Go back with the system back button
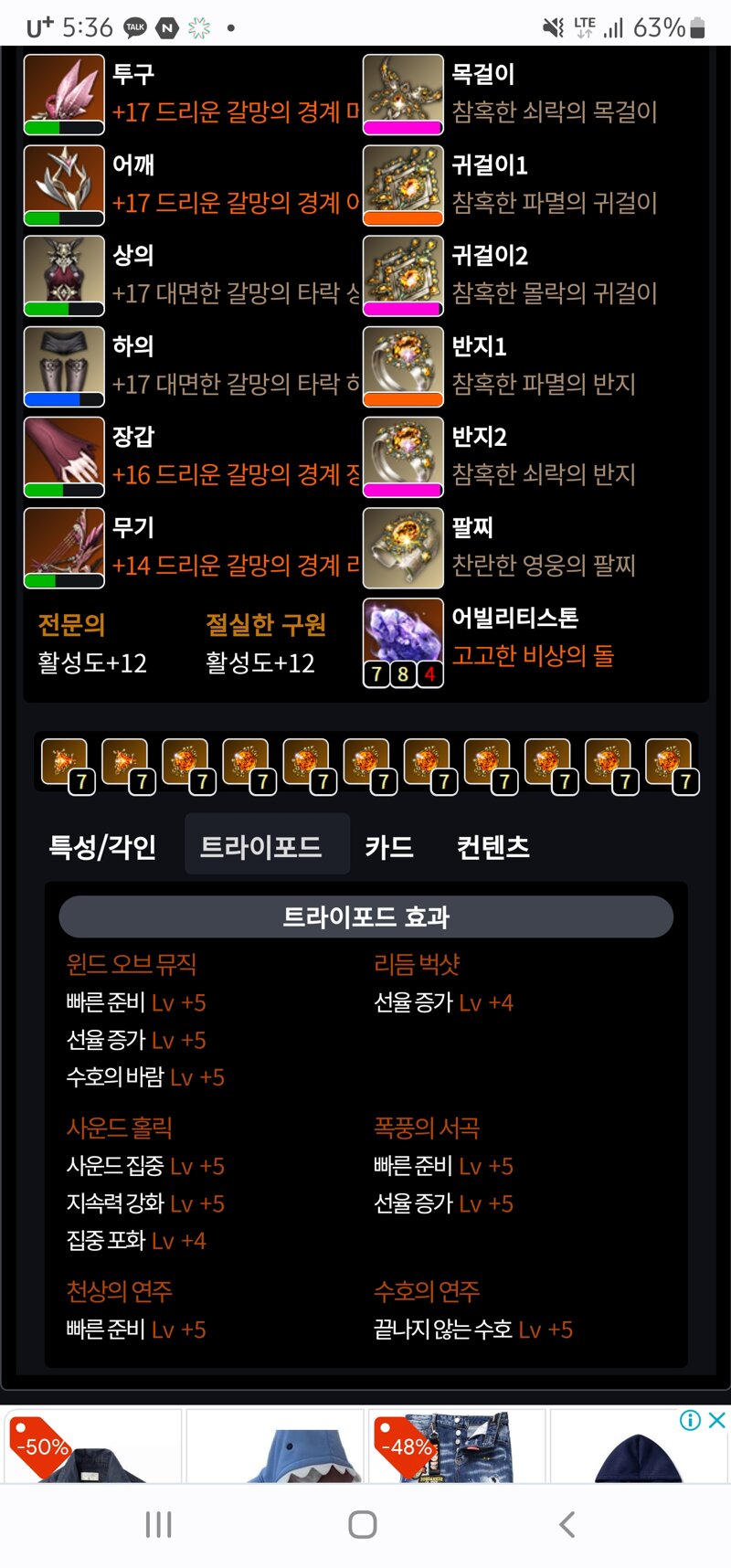 (x=567, y=1524)
